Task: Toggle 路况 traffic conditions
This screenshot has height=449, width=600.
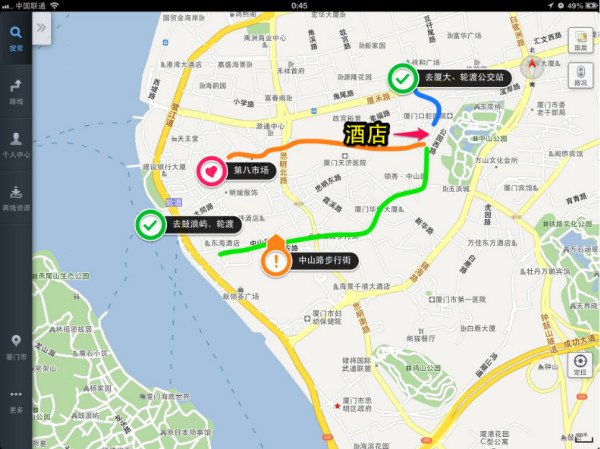Action: click(x=580, y=74)
